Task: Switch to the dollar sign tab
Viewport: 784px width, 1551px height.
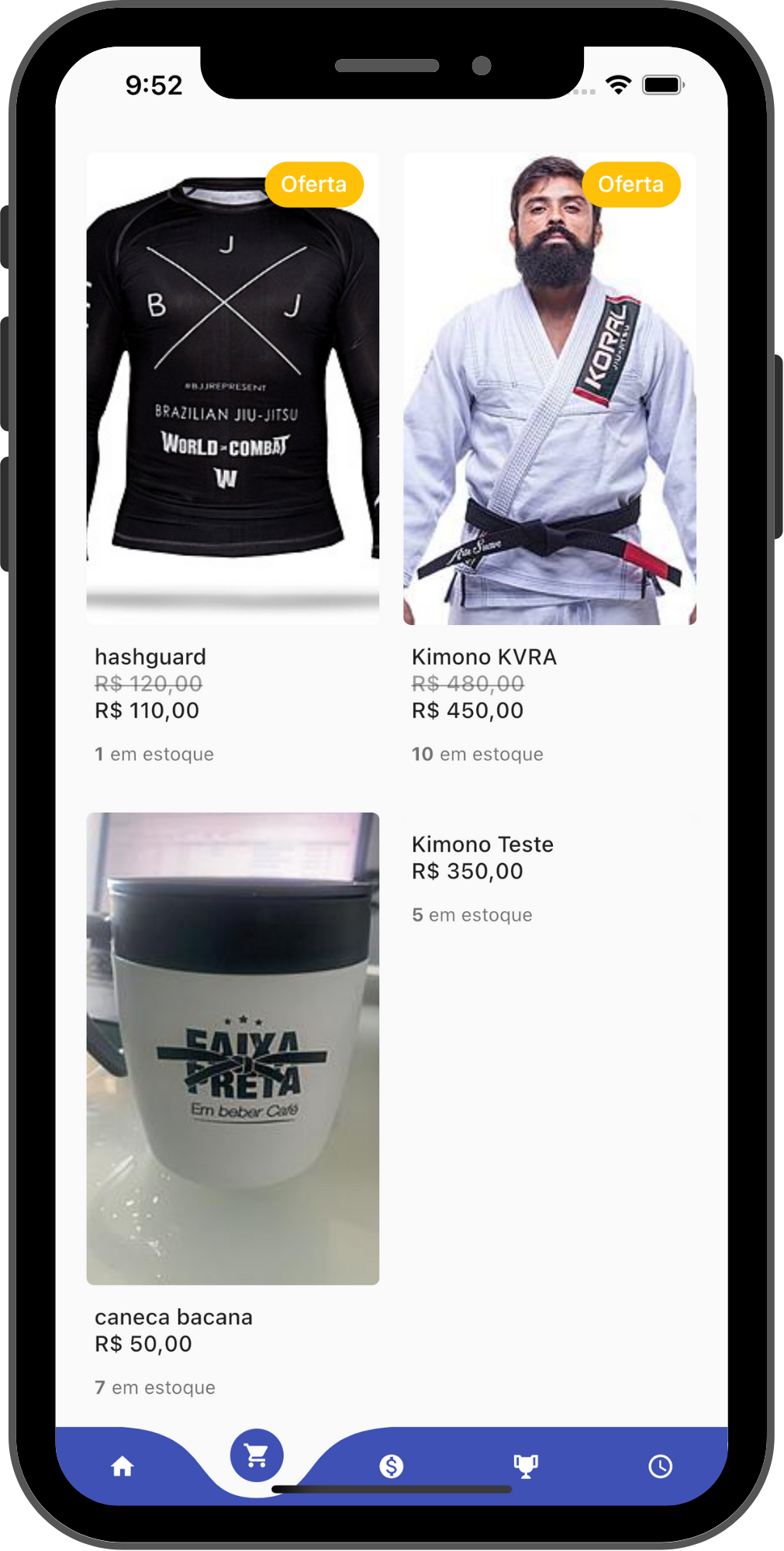Action: coord(392,1466)
